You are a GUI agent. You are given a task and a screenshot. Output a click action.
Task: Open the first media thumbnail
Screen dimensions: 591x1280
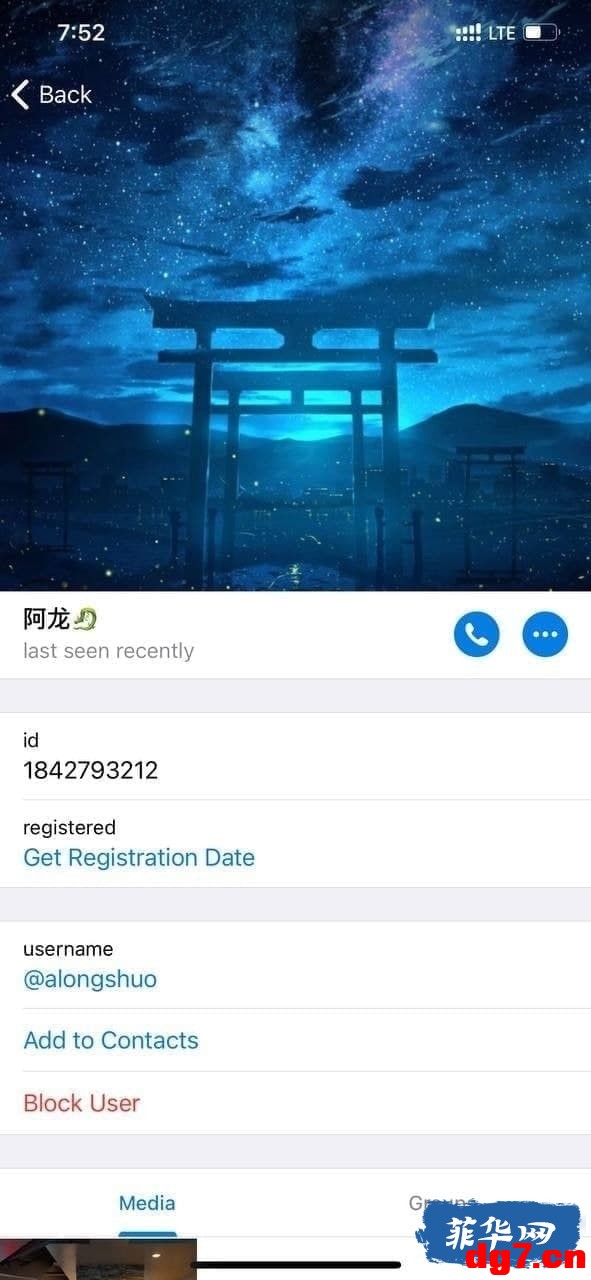(x=98, y=1259)
